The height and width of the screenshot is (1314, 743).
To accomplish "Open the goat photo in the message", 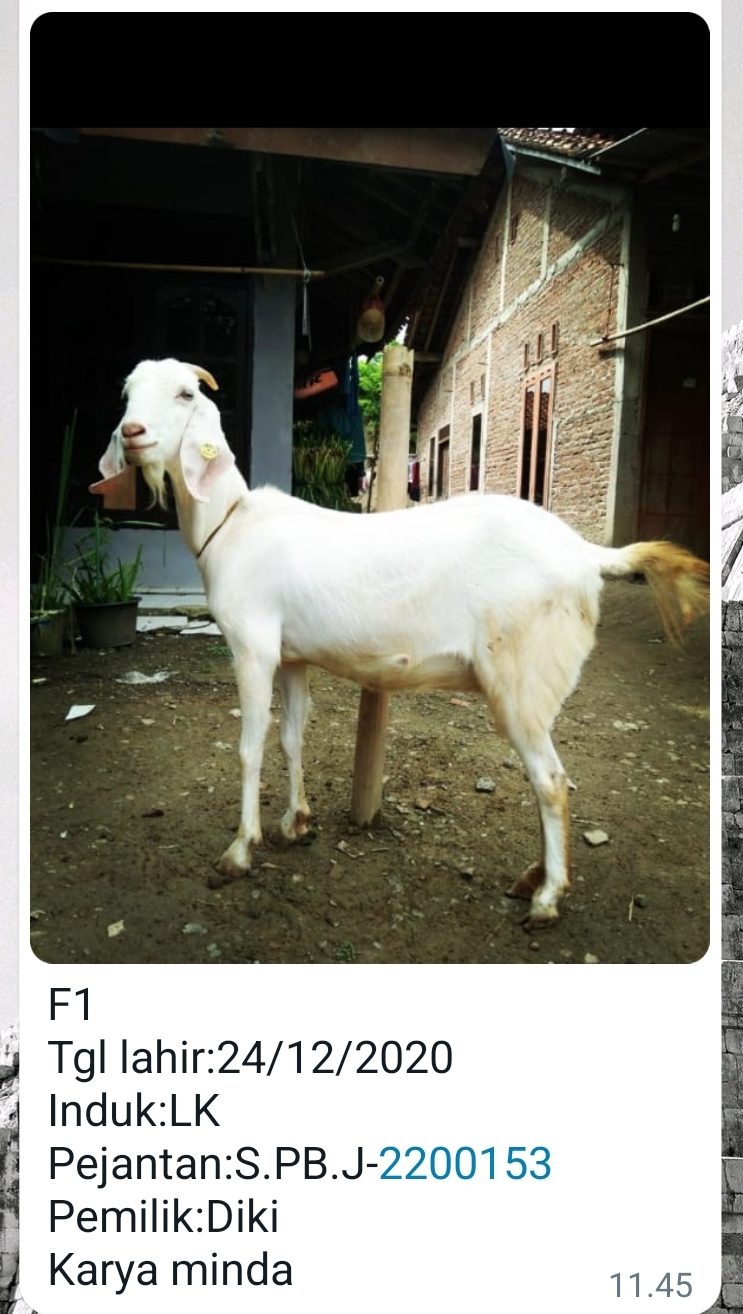I will pos(370,545).
